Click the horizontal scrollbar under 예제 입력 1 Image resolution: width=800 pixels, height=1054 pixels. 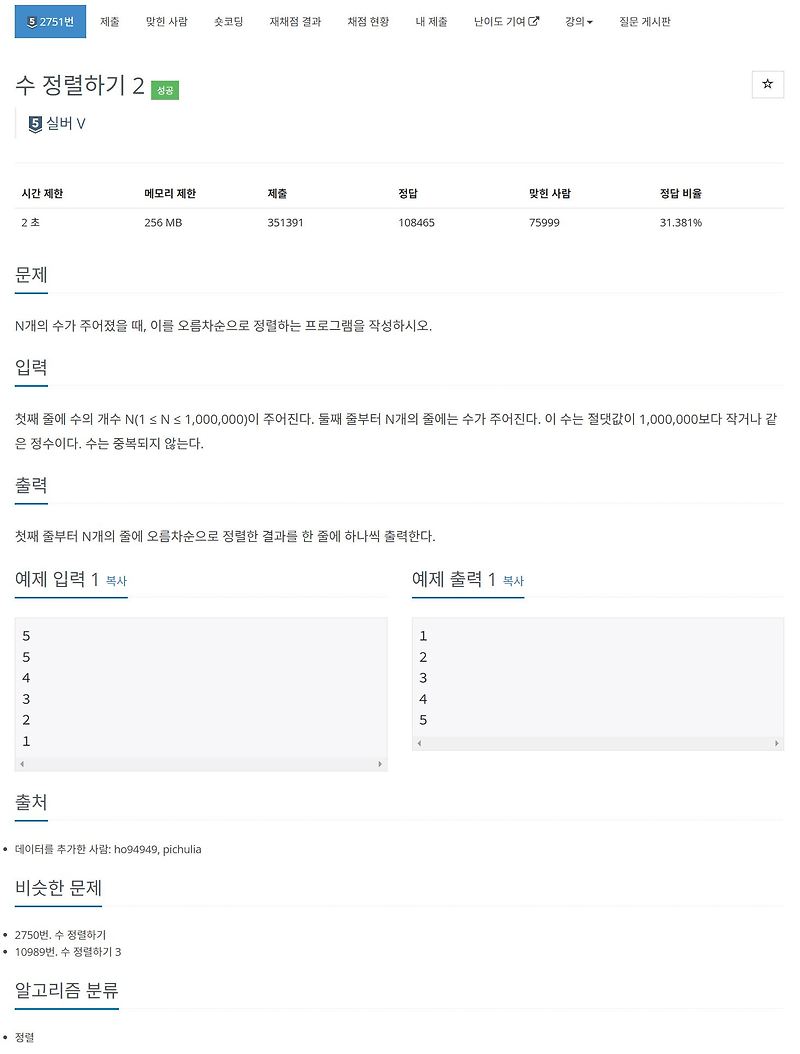tap(200, 762)
